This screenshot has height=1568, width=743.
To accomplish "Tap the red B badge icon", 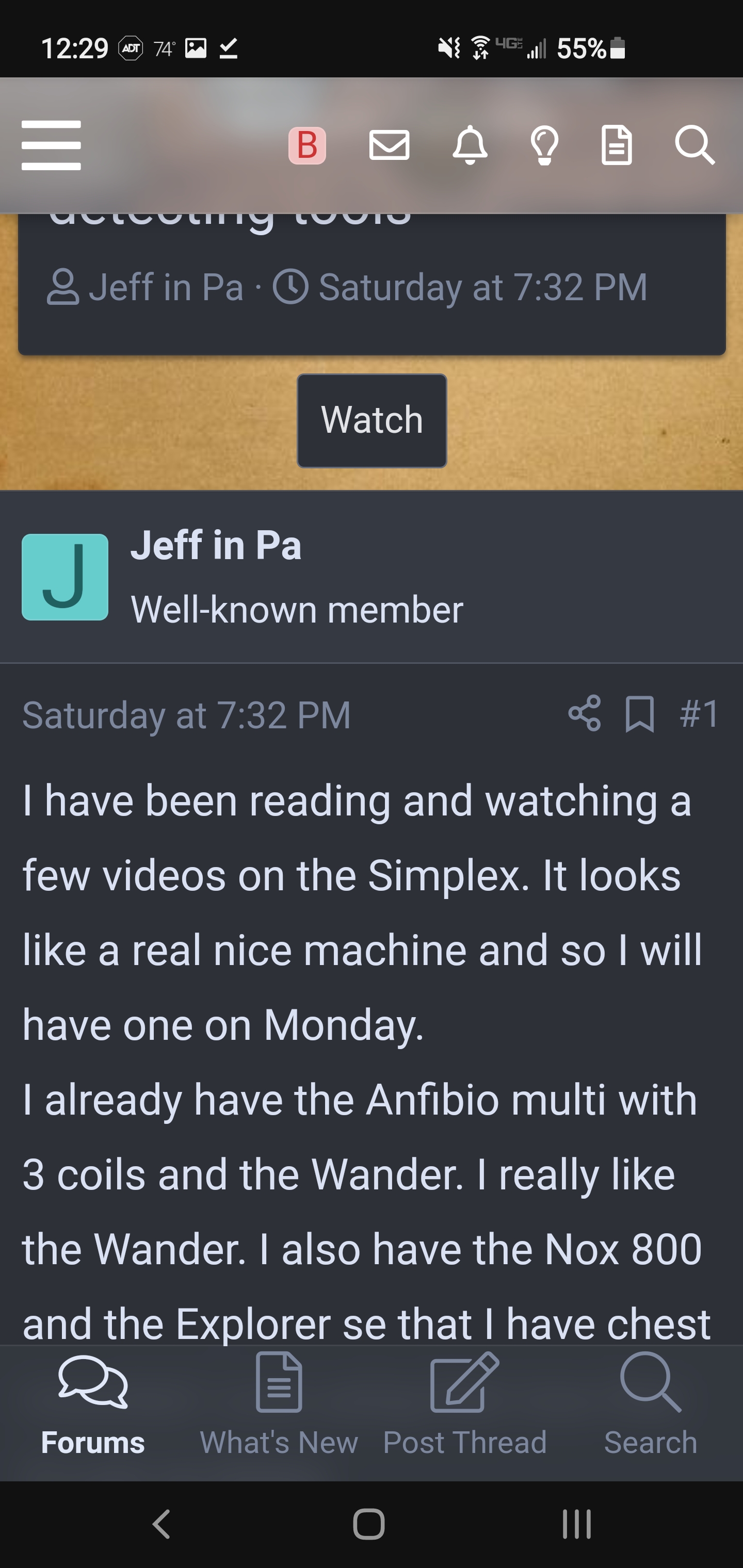I will tap(307, 145).
